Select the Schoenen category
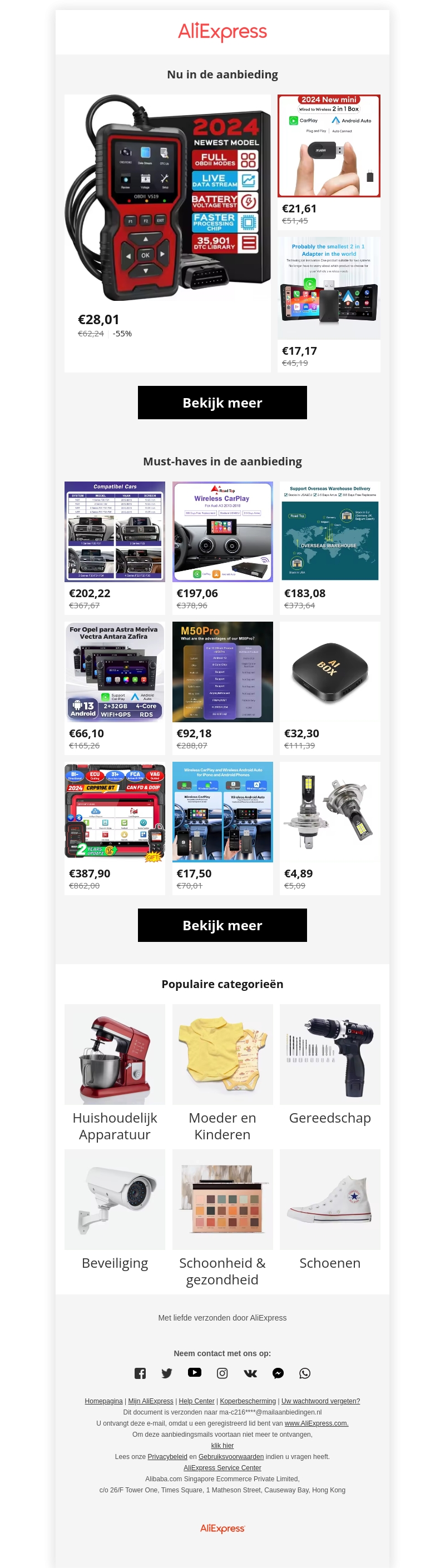The image size is (445, 1568). point(330,1200)
